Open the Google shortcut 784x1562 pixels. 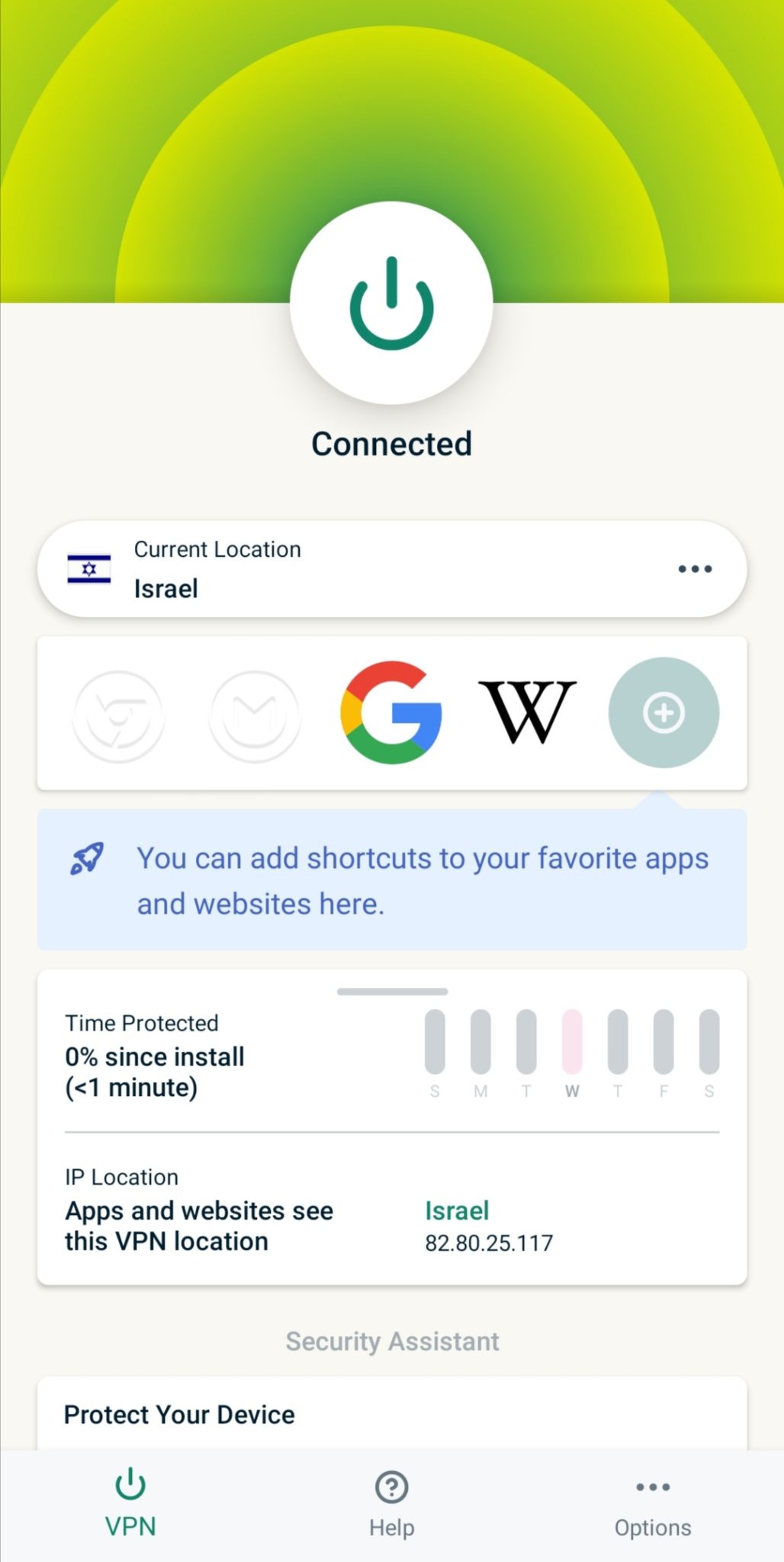tap(390, 712)
